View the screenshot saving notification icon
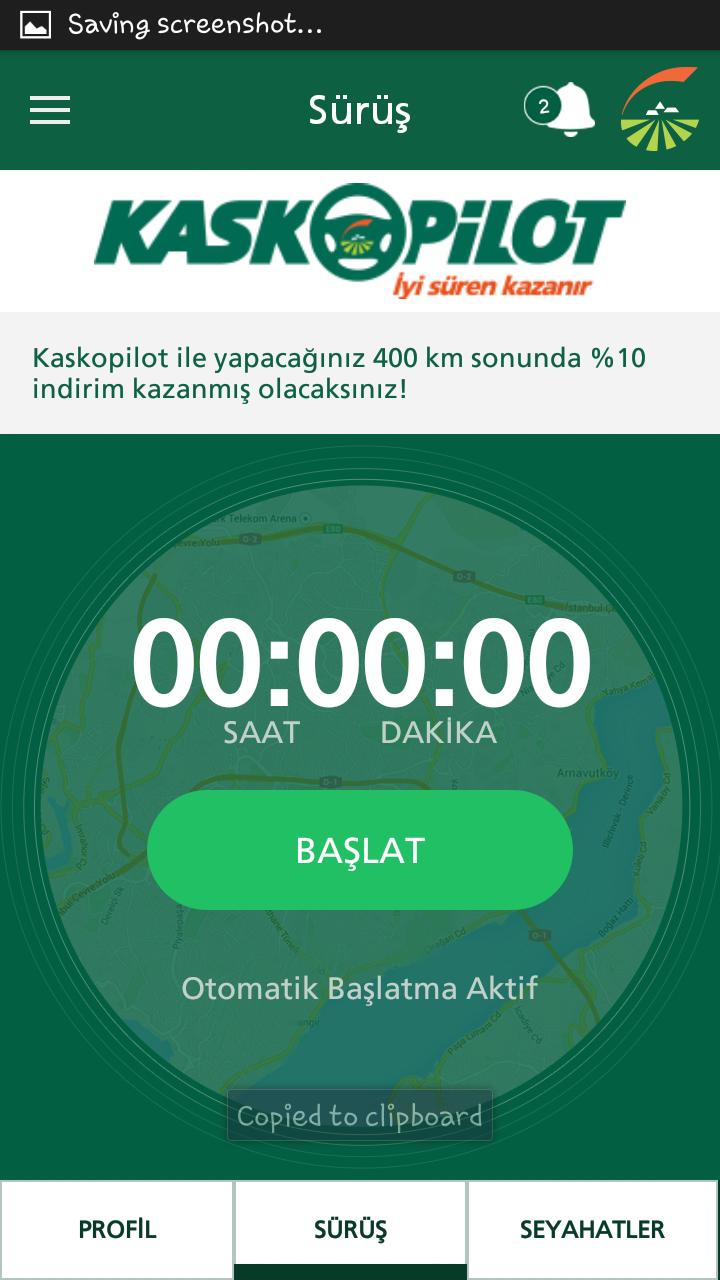This screenshot has width=720, height=1280. pyautogui.click(x=34, y=25)
